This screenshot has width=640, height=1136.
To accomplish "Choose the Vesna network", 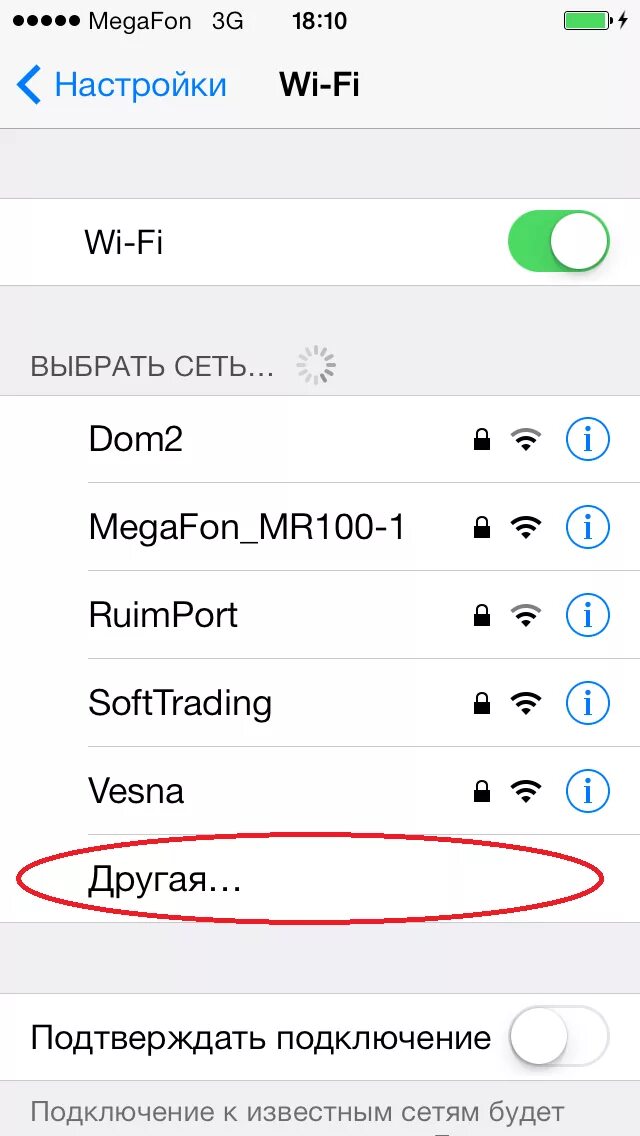I will point(320,791).
